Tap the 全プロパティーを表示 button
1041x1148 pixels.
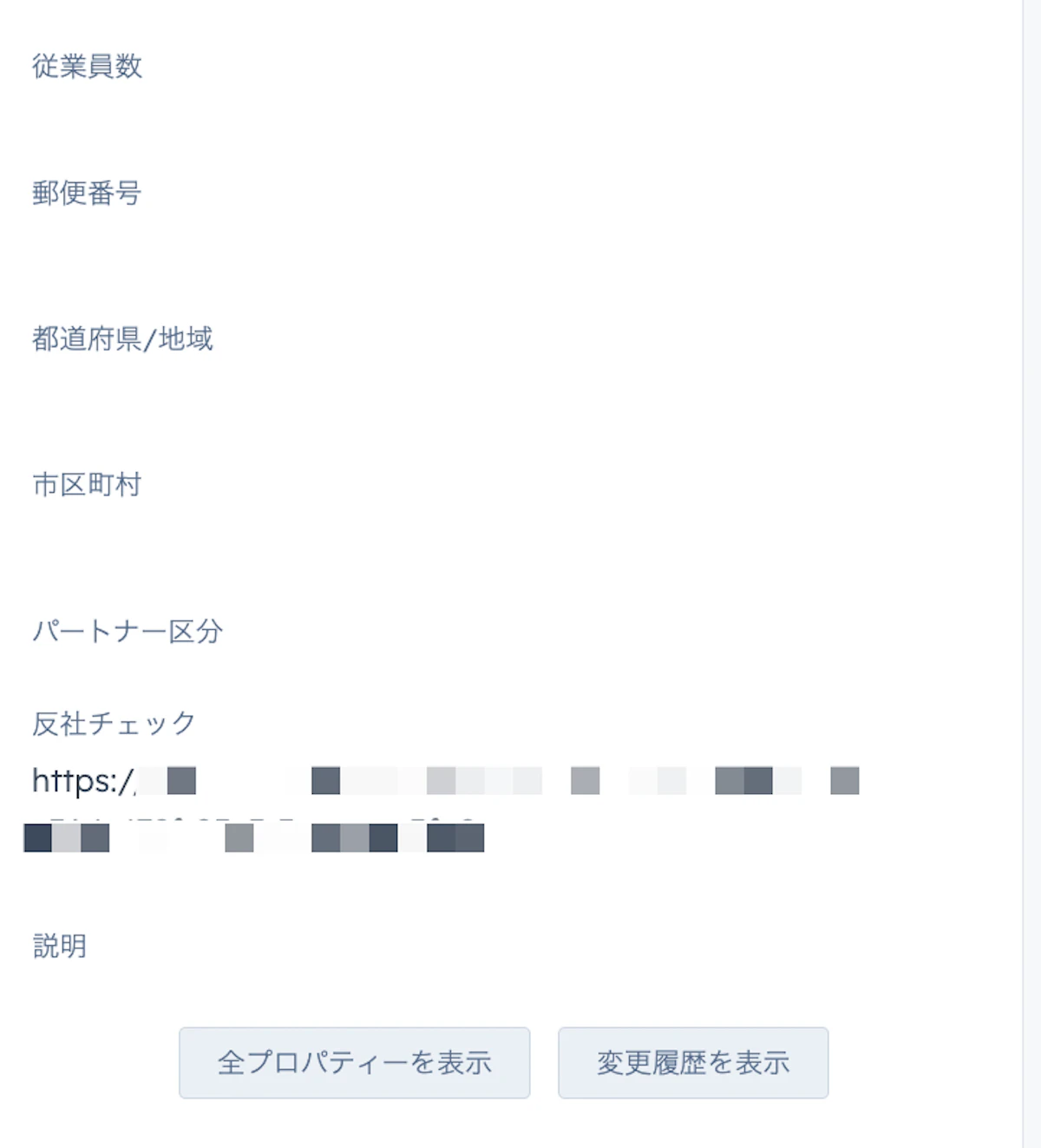click(x=354, y=1063)
